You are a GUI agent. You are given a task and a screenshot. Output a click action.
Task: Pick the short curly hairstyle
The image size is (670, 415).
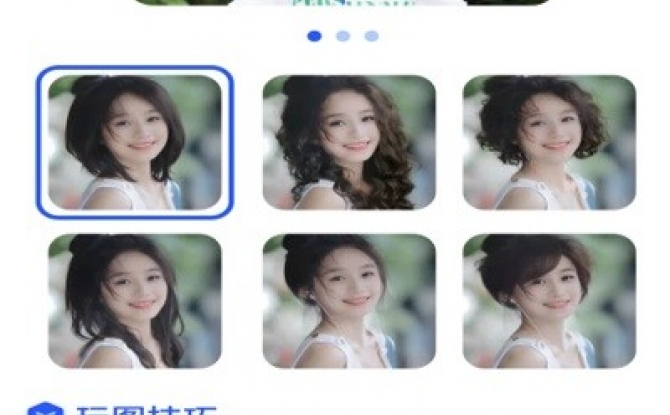click(549, 142)
